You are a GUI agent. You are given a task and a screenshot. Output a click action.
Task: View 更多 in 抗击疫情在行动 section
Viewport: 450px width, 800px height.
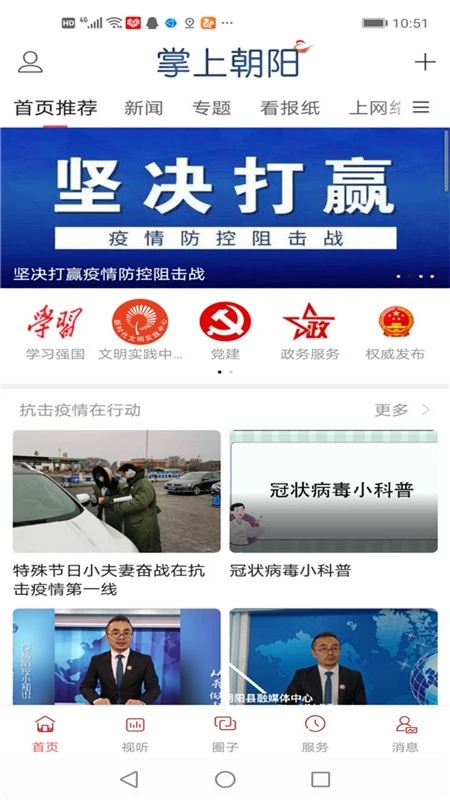pos(402,410)
